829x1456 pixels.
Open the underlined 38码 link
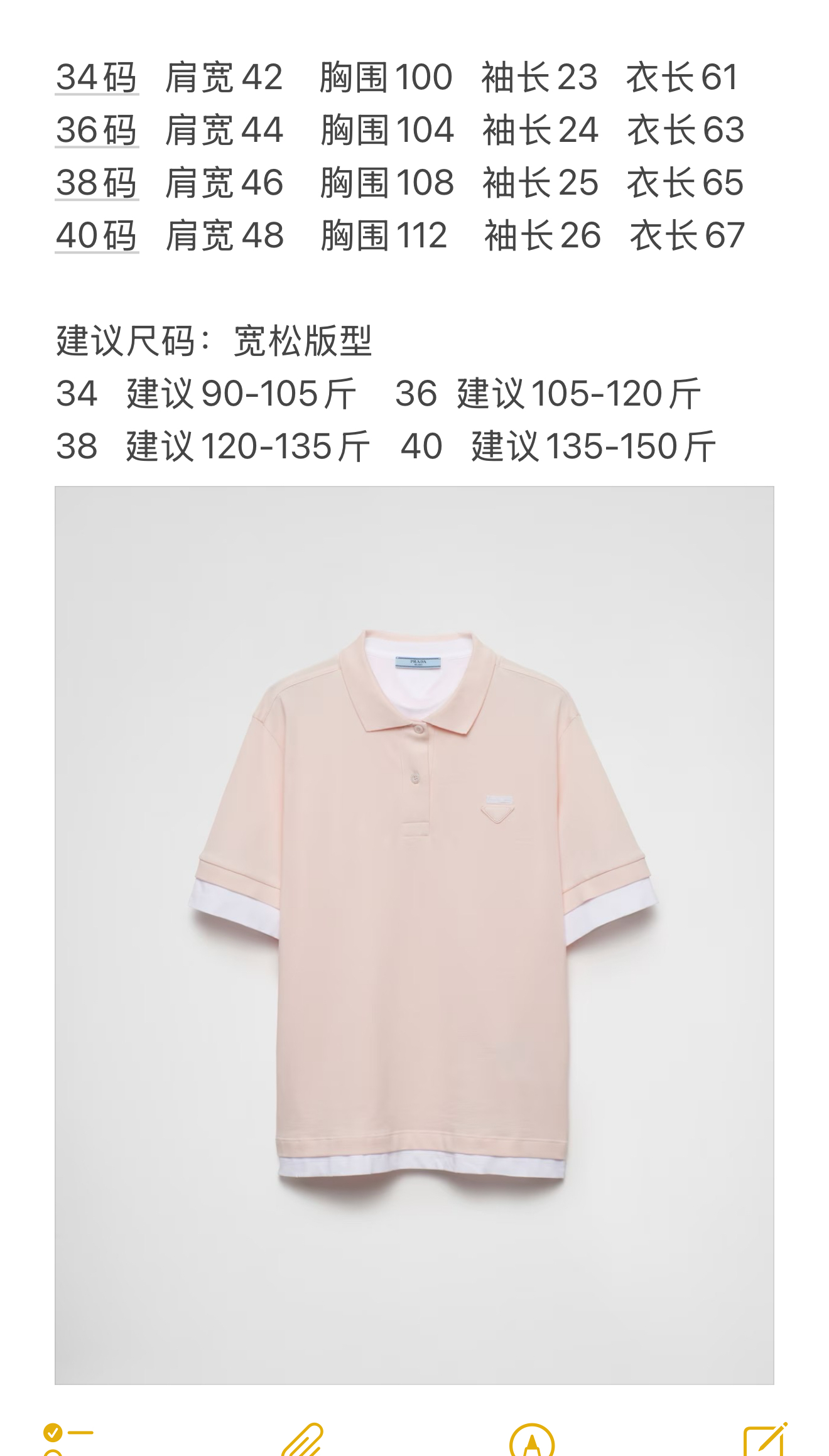coord(97,183)
